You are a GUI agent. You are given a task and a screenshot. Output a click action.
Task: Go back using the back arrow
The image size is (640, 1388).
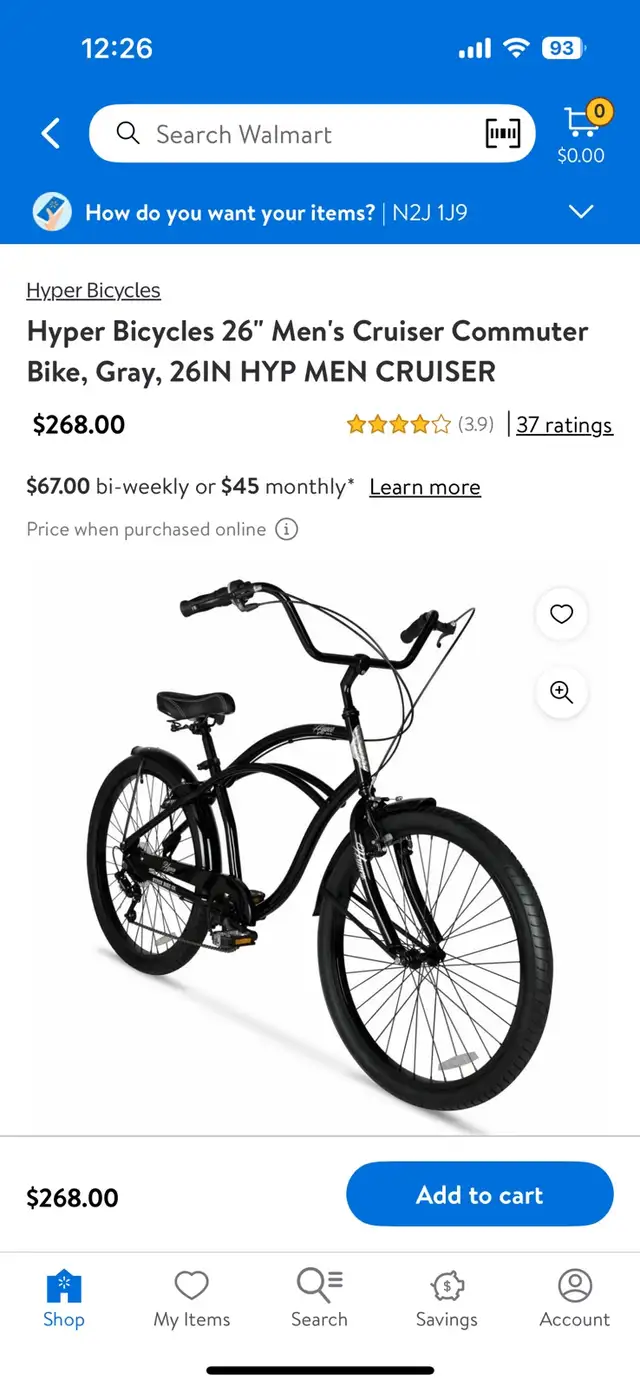coord(51,133)
